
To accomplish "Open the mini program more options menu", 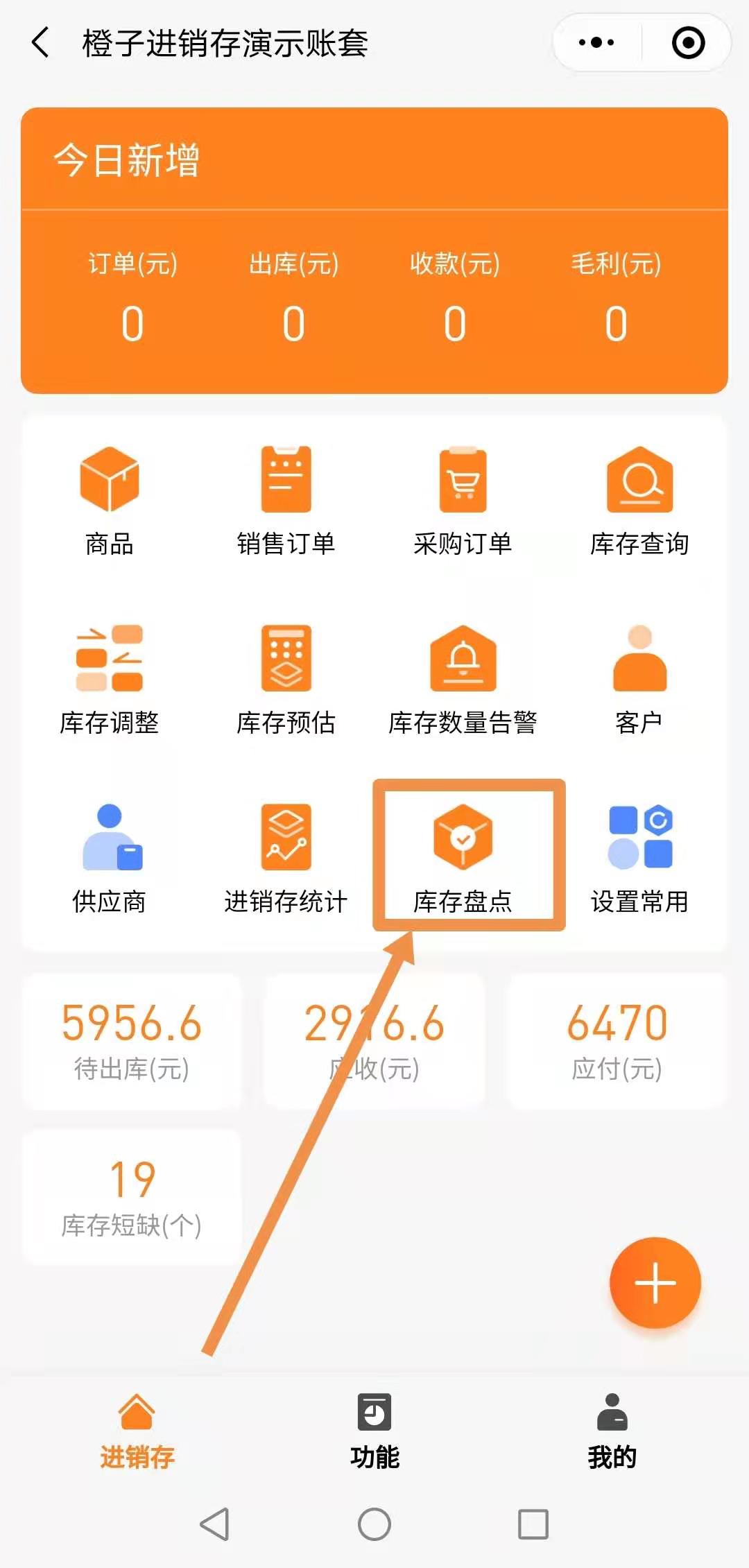I will pos(596,42).
